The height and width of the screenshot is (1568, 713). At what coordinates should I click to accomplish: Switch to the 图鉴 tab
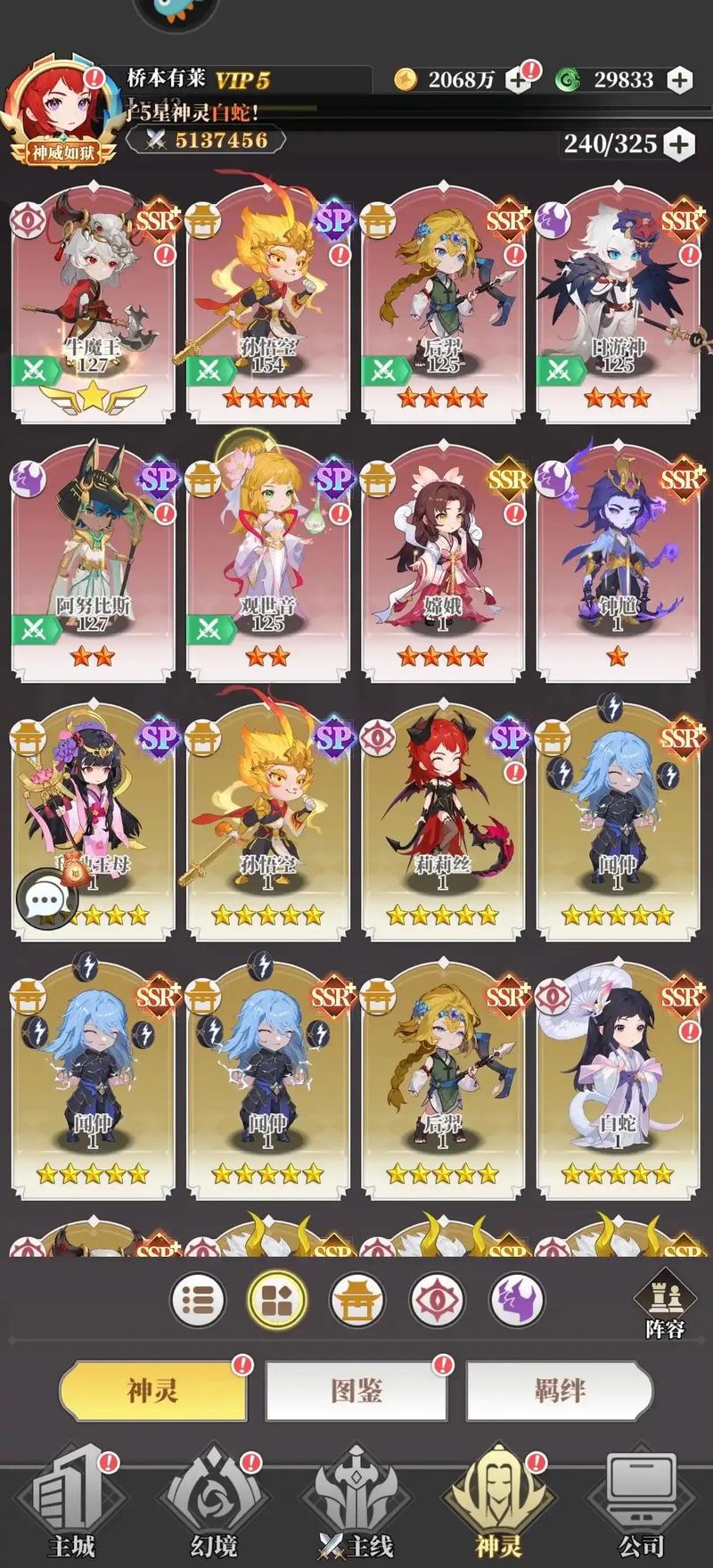point(356,1390)
